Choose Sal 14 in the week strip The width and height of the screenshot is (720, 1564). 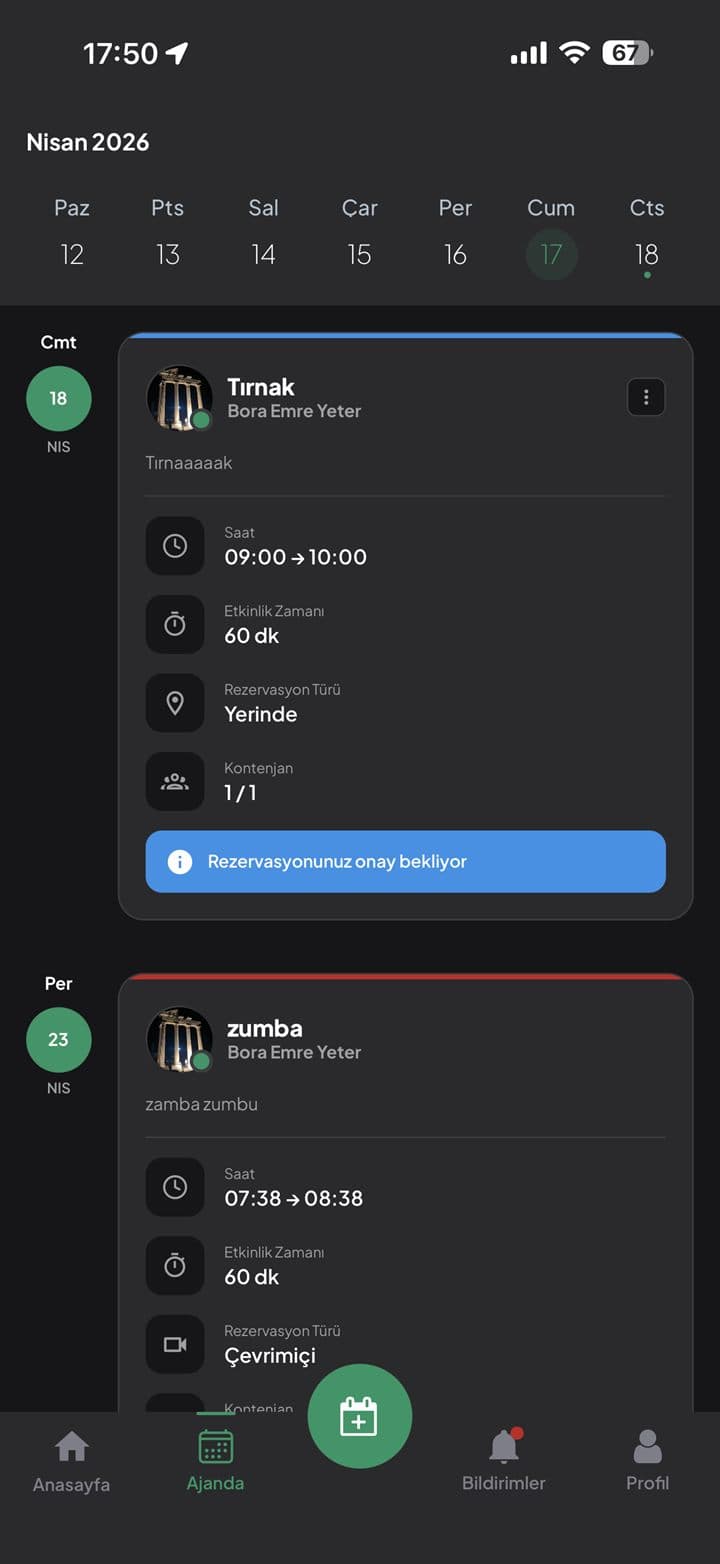pyautogui.click(x=263, y=235)
